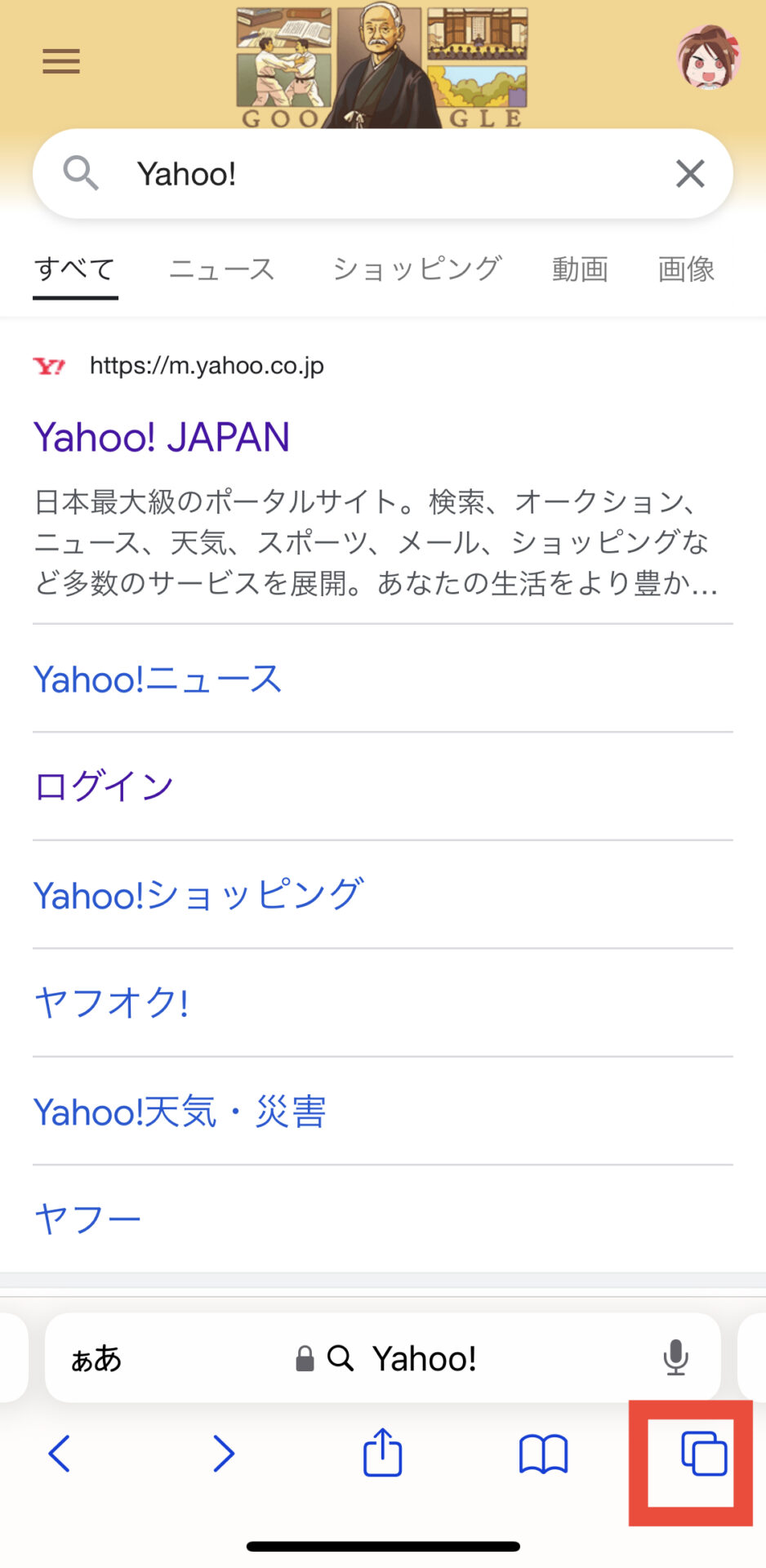
Task: Open the ぁあ page settings menu
Action: point(96,1359)
